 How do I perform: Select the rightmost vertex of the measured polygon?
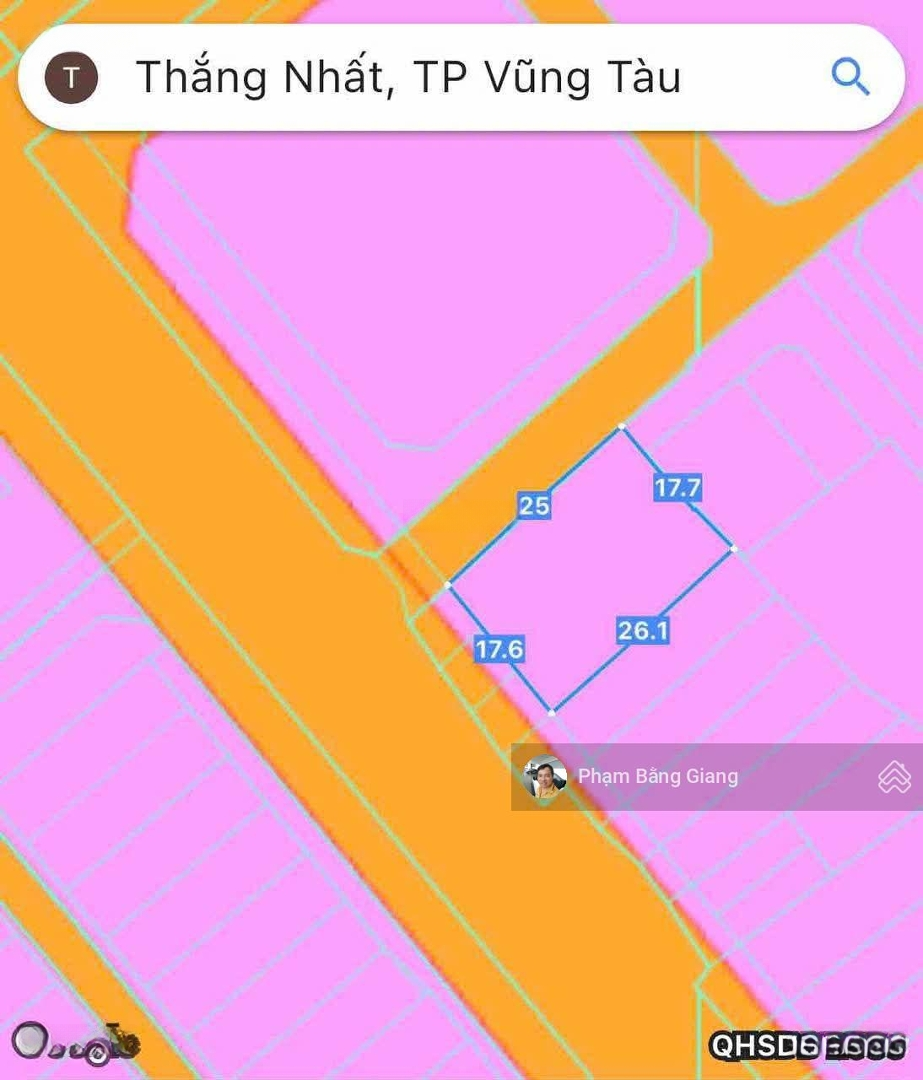coord(735,548)
